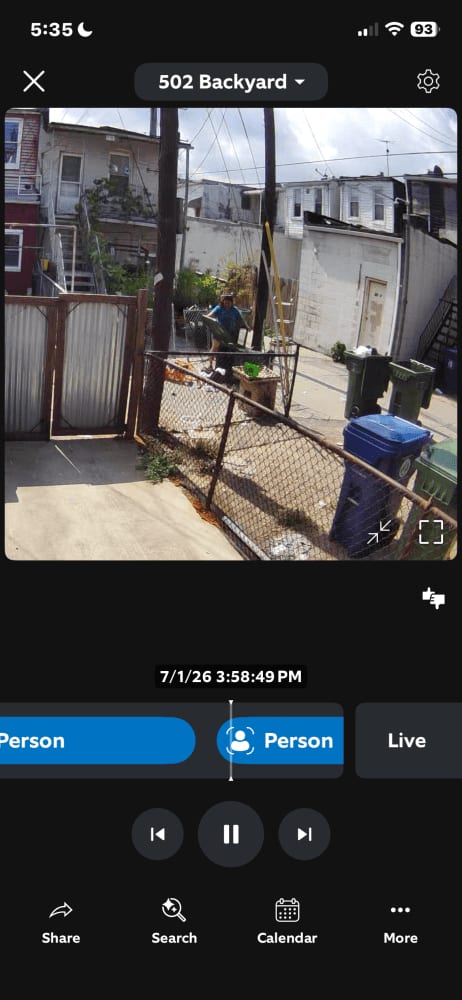The height and width of the screenshot is (1000, 462).
Task: Close the camera view
Action: (x=34, y=82)
